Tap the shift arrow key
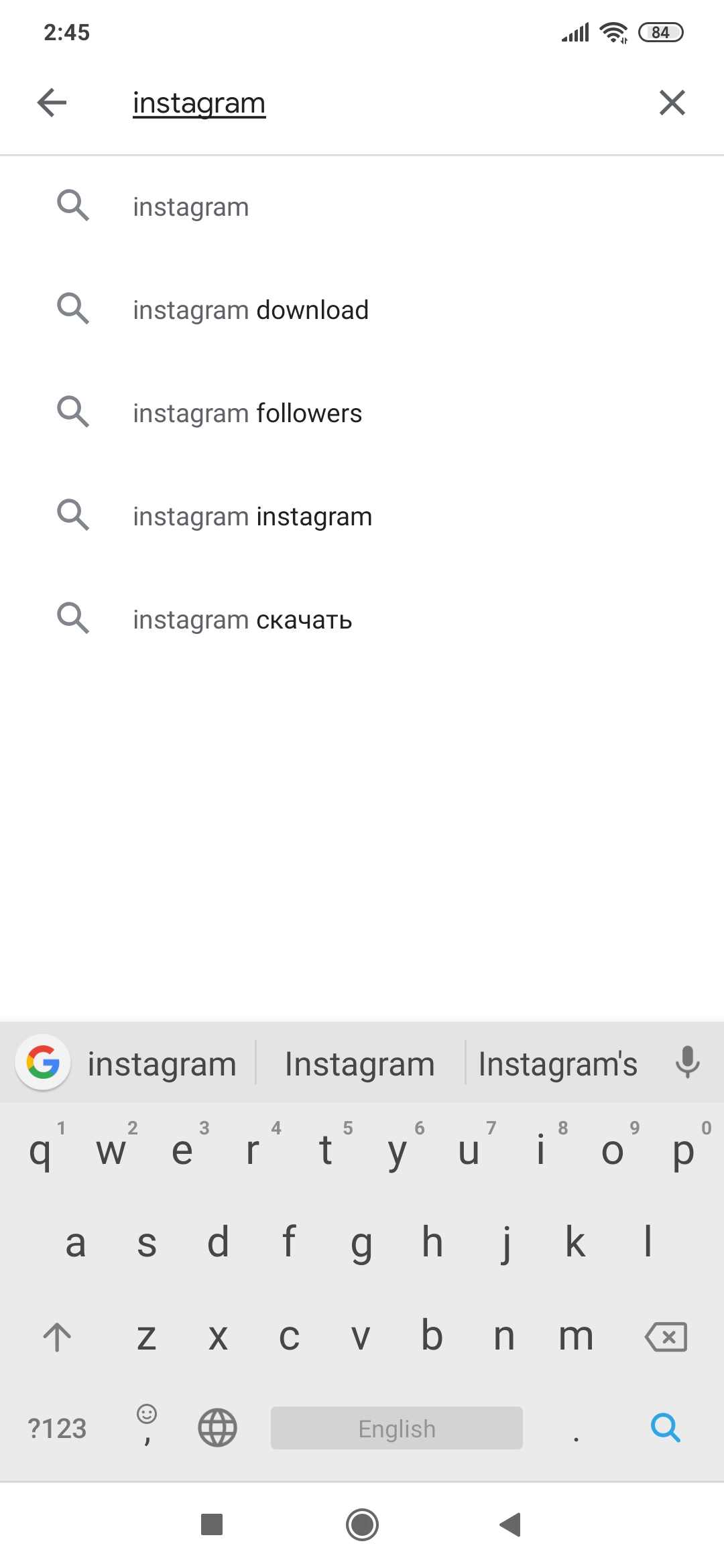This screenshot has width=724, height=1568. coord(57,1337)
